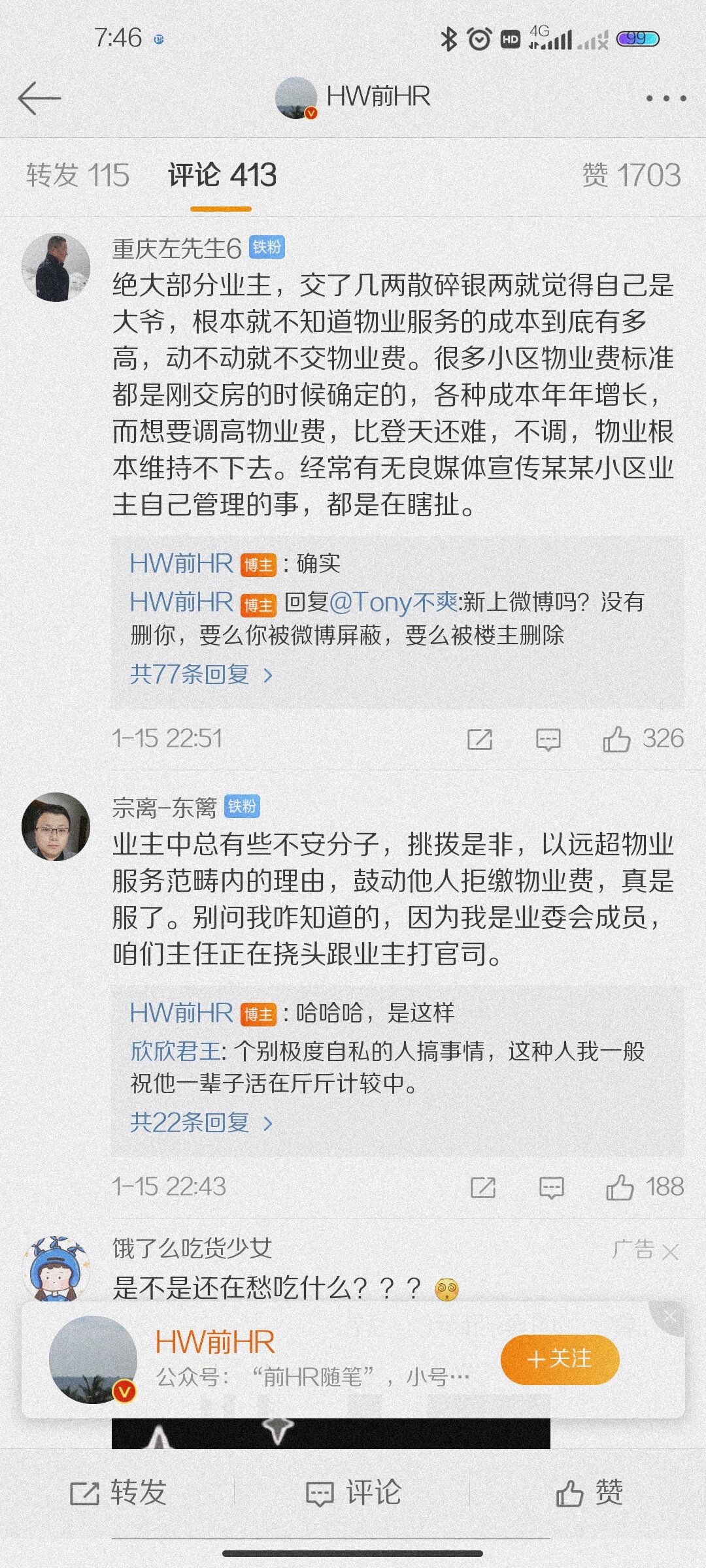Switch to the 赞 1703 tab
Viewport: 706px width, 1568px height.
631,175
